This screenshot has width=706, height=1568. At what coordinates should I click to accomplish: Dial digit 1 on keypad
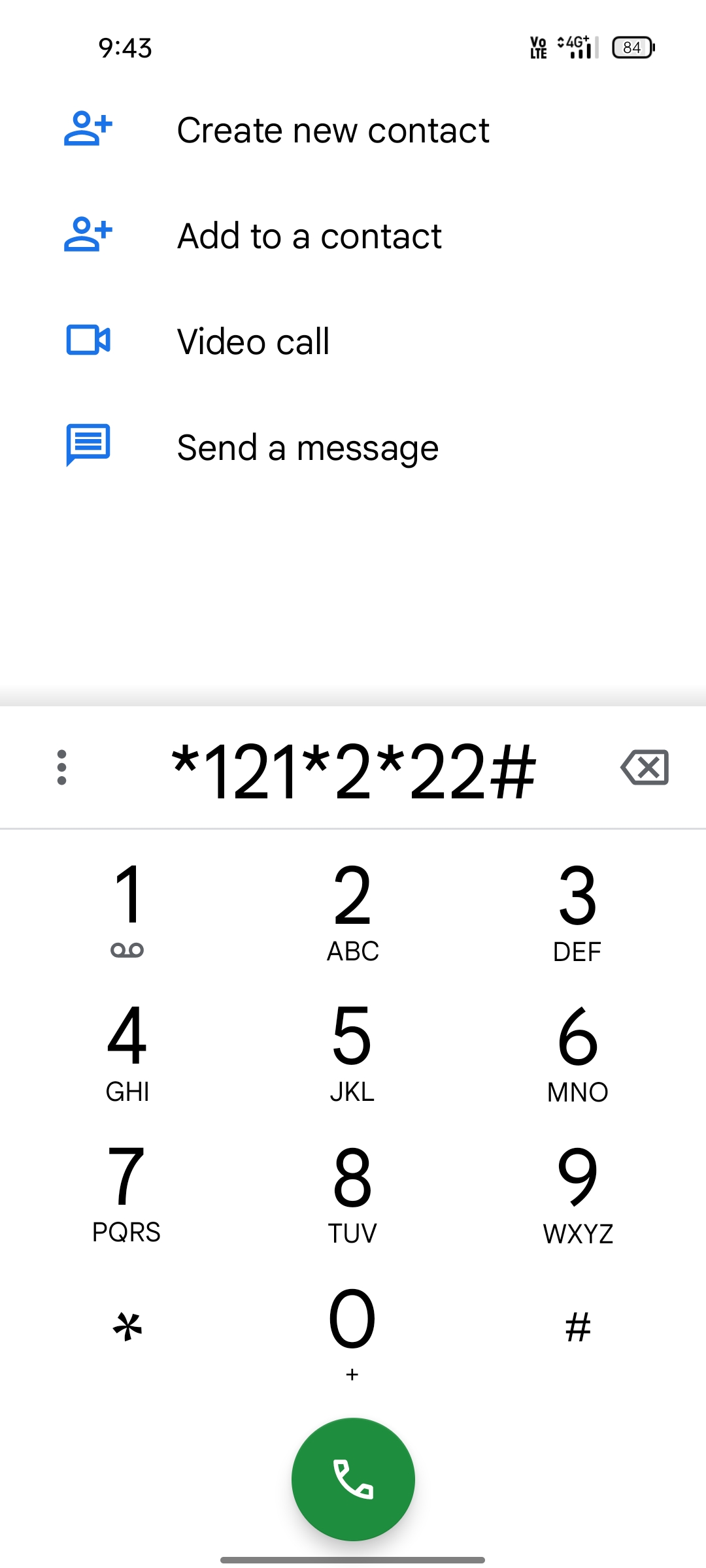click(x=127, y=908)
